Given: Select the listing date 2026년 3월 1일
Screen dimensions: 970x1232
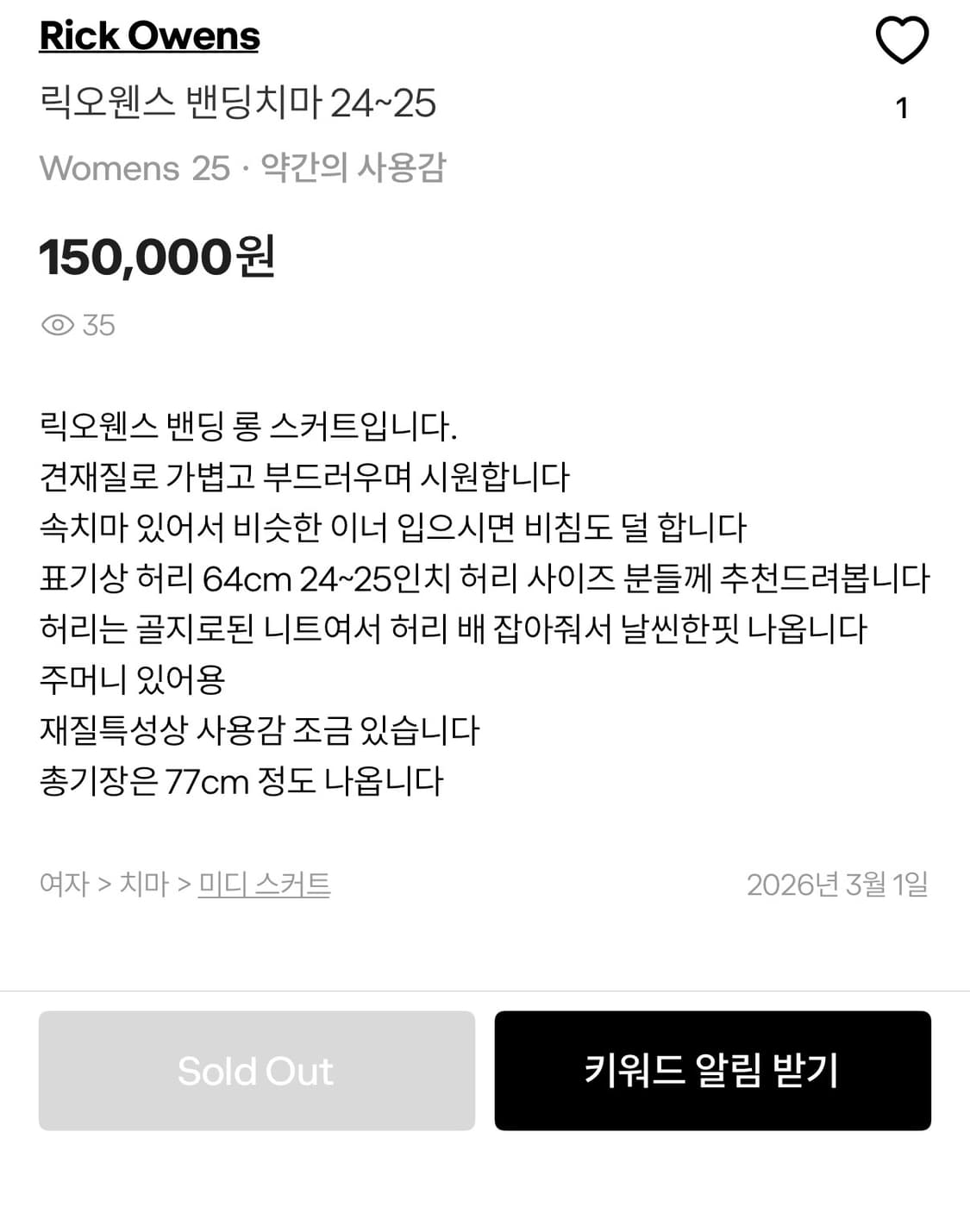Looking at the screenshot, I should tap(836, 882).
